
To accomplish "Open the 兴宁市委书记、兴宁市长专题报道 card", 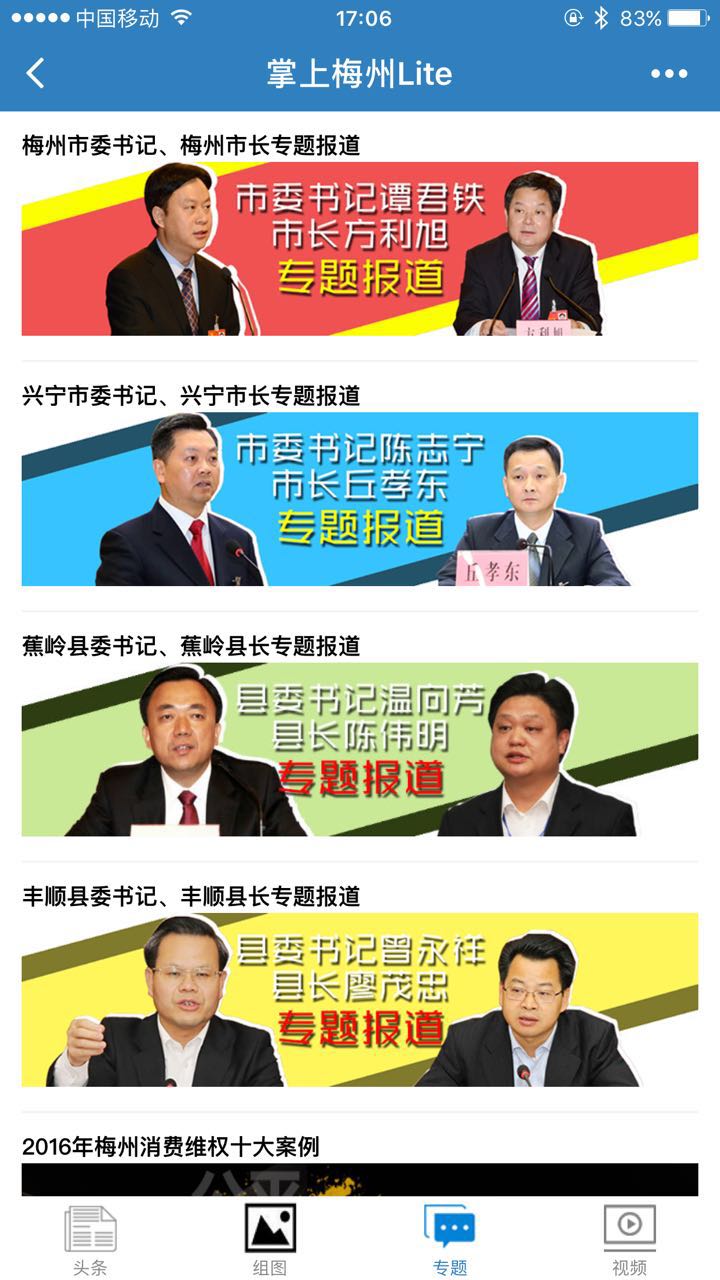I will (x=360, y=498).
